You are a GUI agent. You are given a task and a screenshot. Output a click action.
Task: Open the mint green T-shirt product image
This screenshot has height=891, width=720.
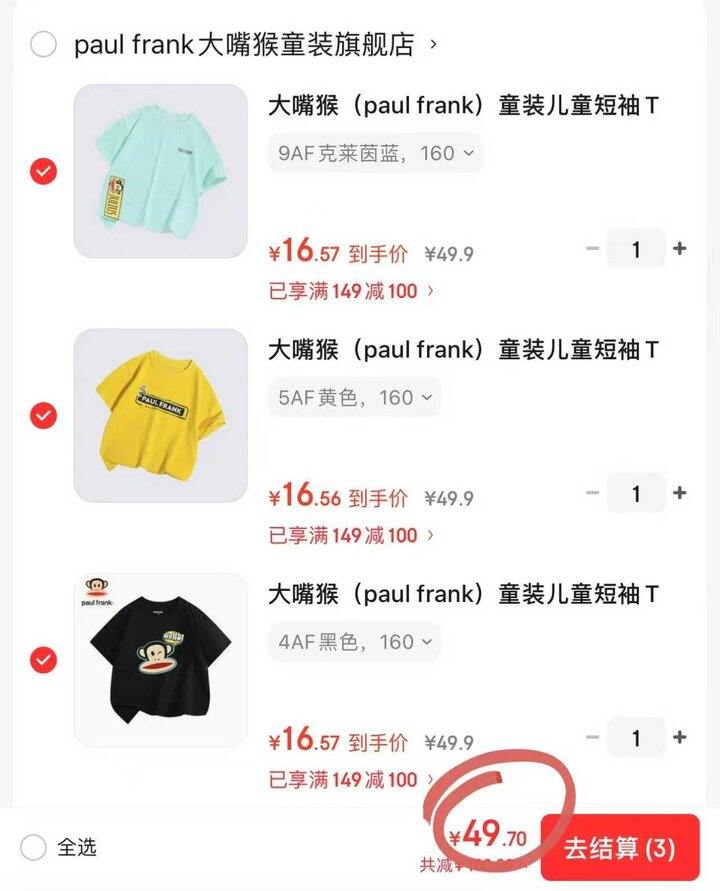(x=160, y=171)
